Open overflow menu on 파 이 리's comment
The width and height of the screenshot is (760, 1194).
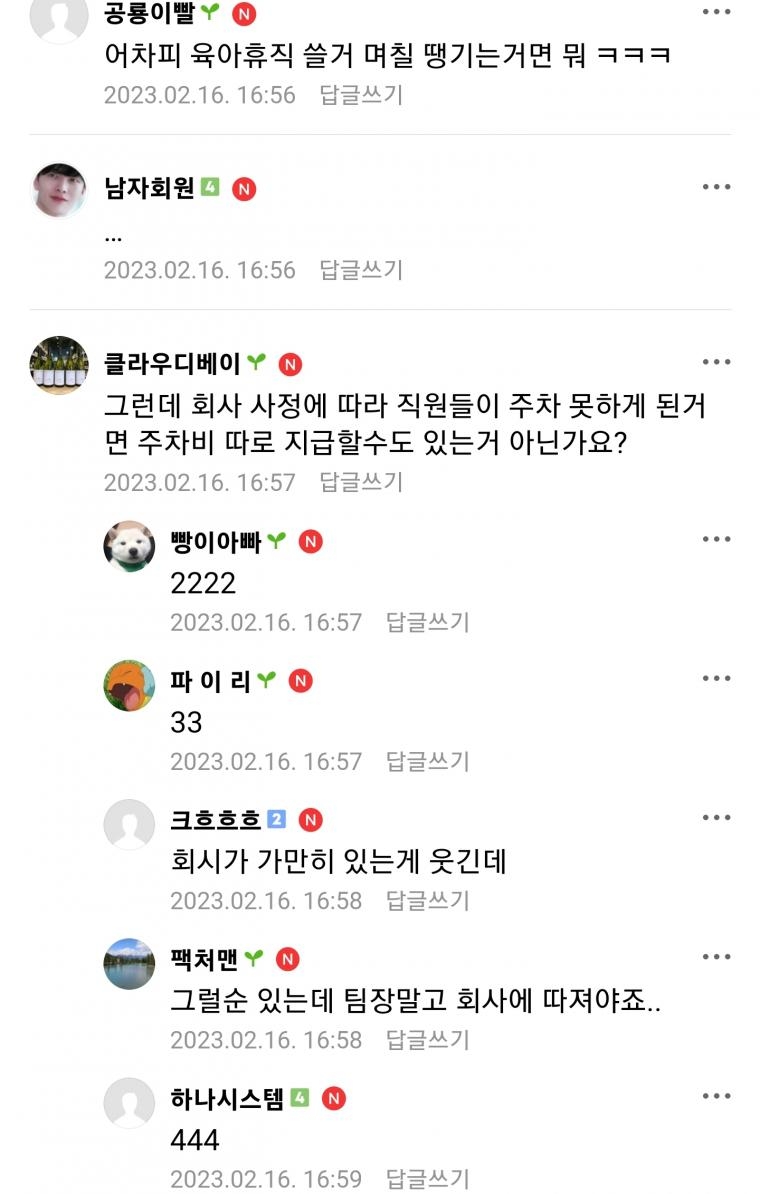pos(716,679)
